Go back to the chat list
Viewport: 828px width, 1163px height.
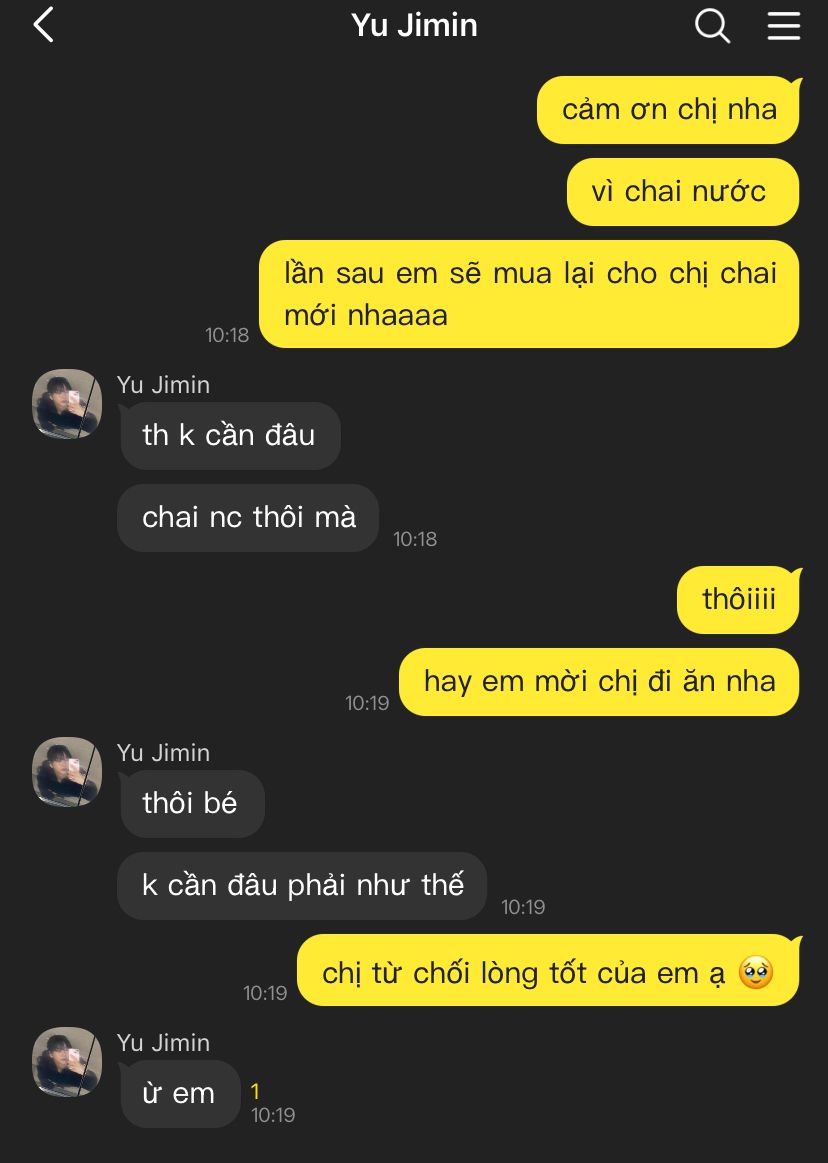(x=43, y=26)
